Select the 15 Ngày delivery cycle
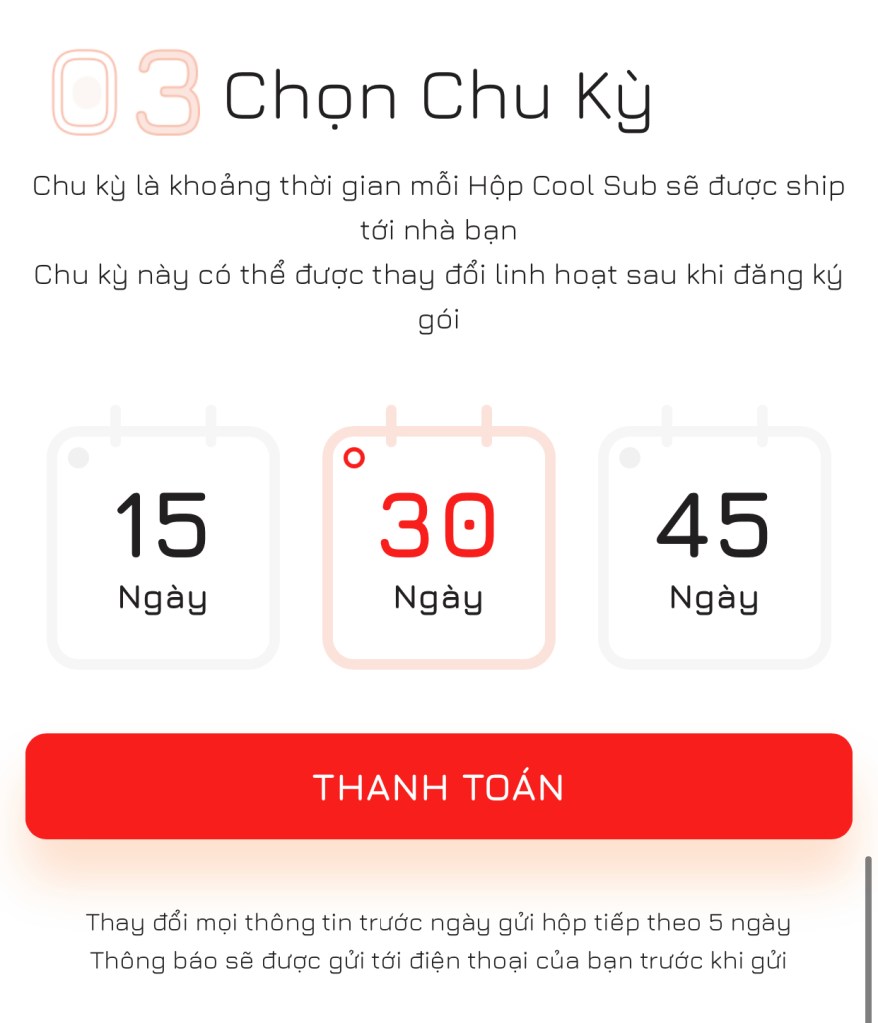This screenshot has width=878, height=1023. coord(163,547)
